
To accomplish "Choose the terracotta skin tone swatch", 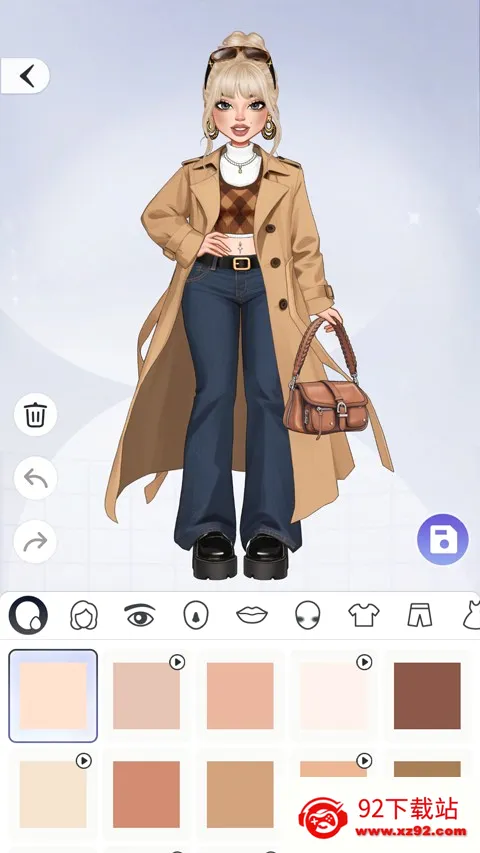I will coord(146,794).
